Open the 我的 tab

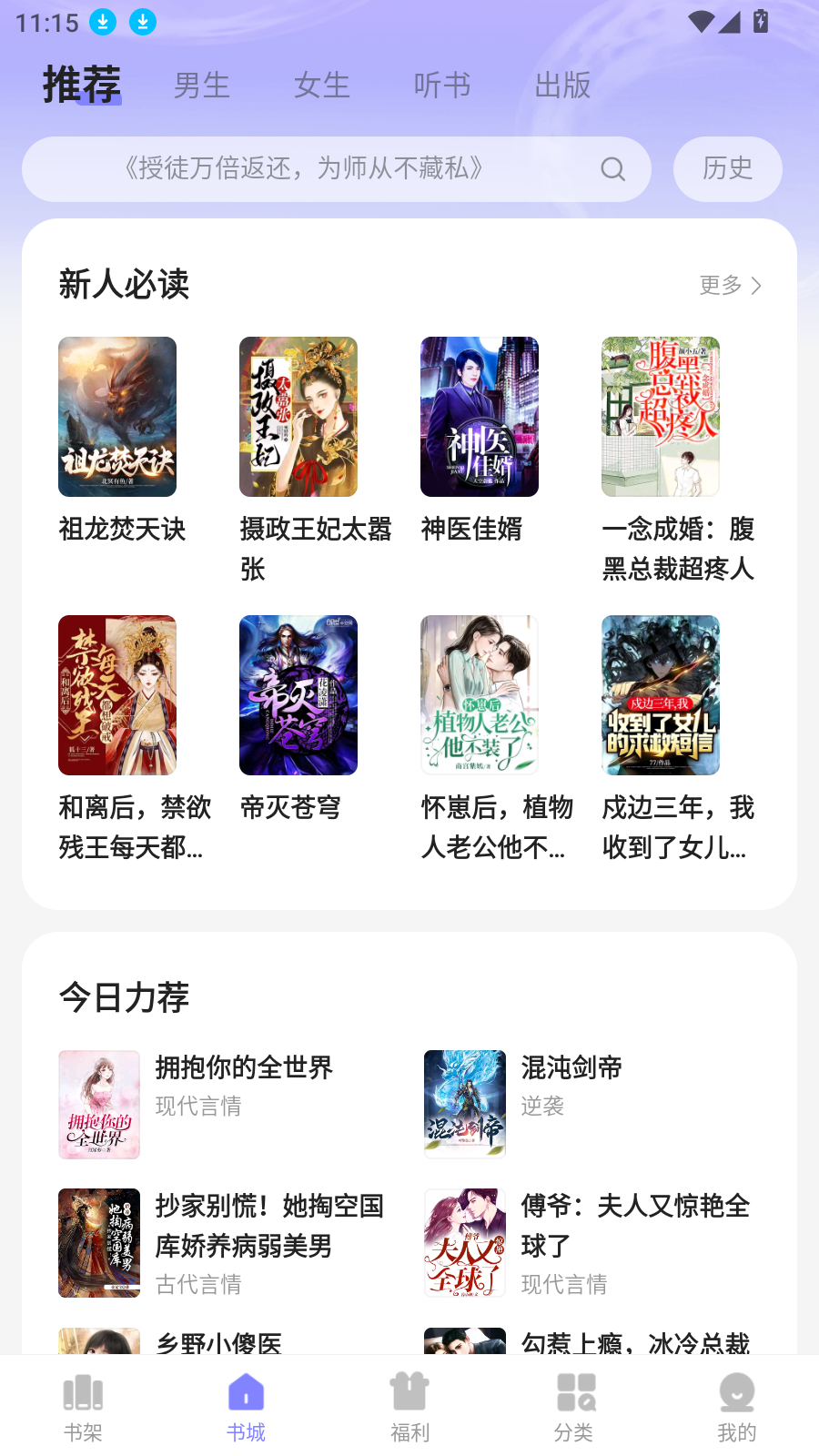pos(736,1407)
